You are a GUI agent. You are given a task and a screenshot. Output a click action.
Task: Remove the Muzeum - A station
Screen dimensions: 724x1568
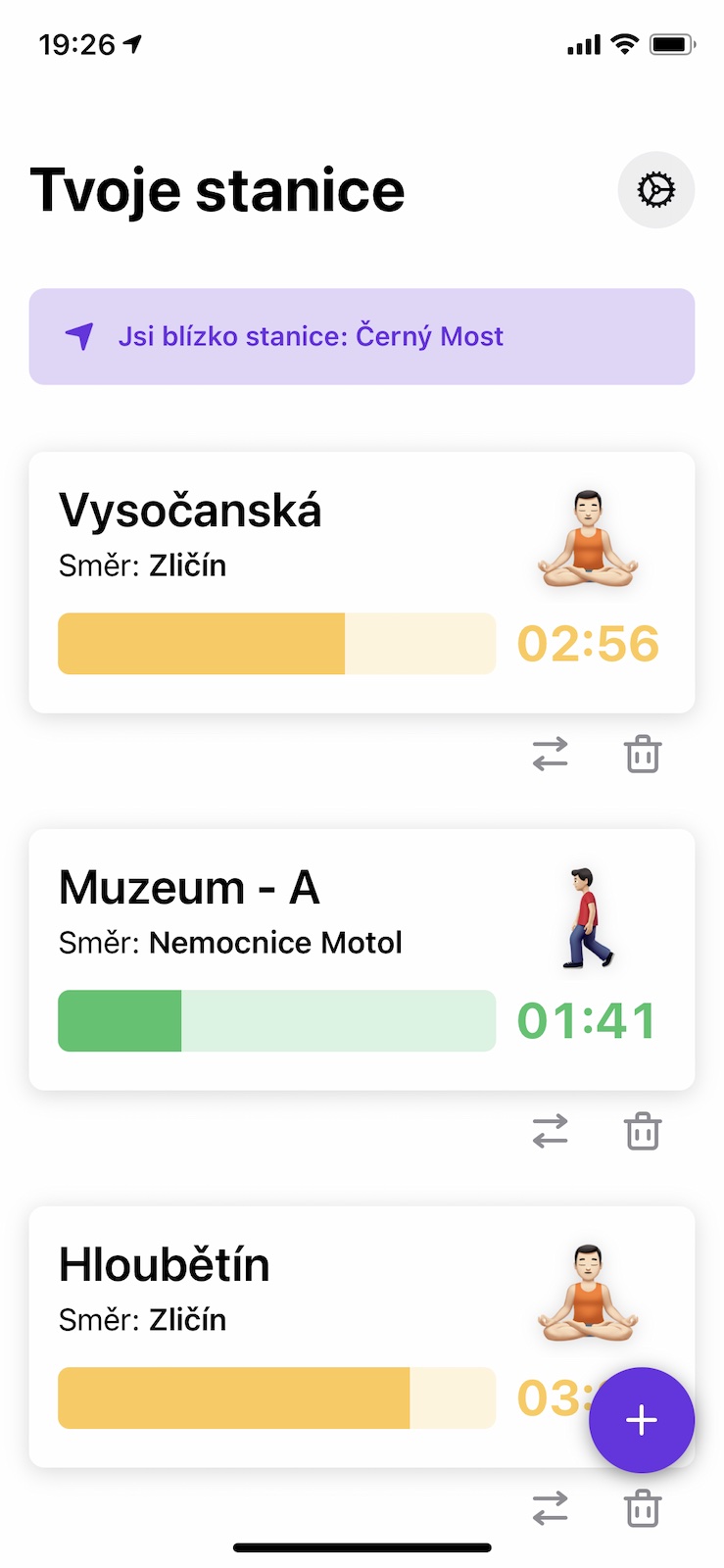coord(643,1132)
